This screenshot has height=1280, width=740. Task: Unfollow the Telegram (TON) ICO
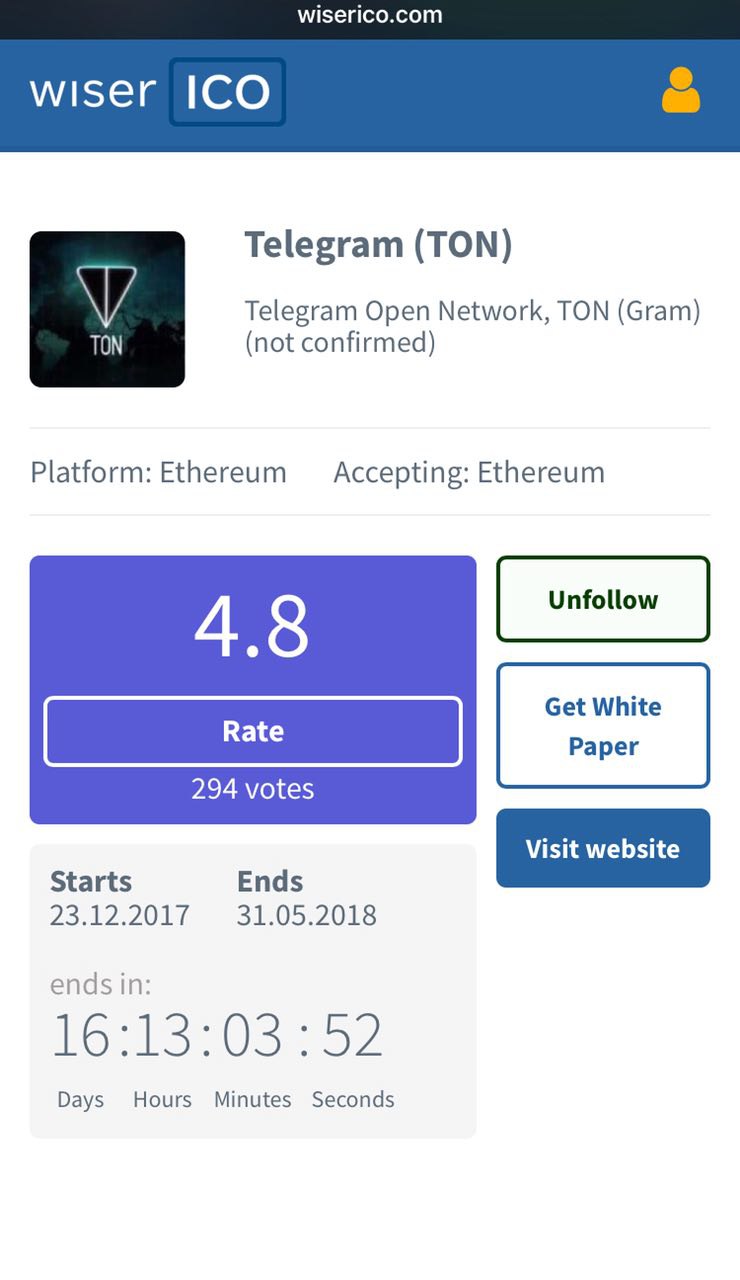coord(603,599)
